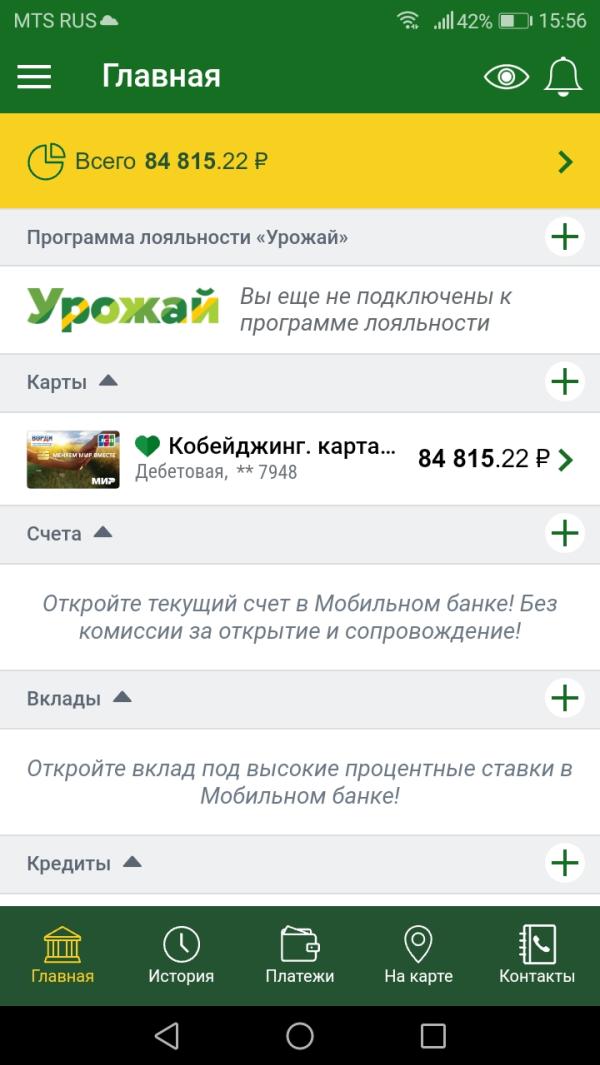Open a new deposit via Вклады plus
Image resolution: width=600 pixels, height=1065 pixels.
[x=565, y=698]
